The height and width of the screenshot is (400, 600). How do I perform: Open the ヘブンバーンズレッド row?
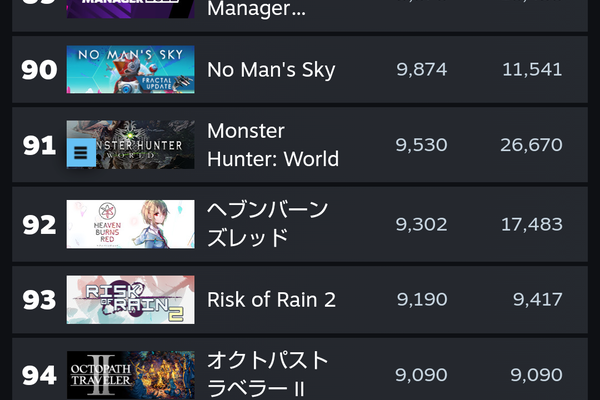coord(267,224)
